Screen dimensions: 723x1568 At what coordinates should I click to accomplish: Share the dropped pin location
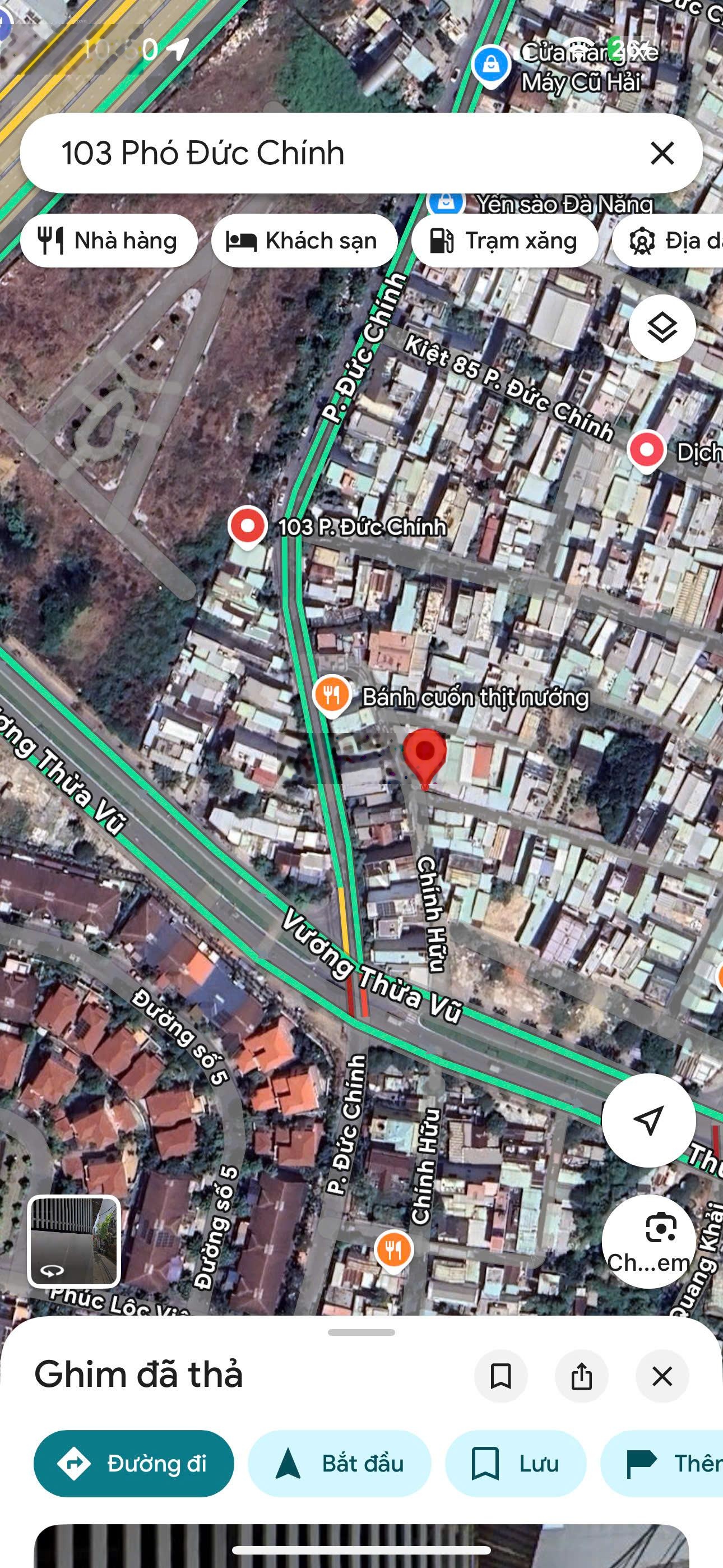click(x=581, y=1376)
